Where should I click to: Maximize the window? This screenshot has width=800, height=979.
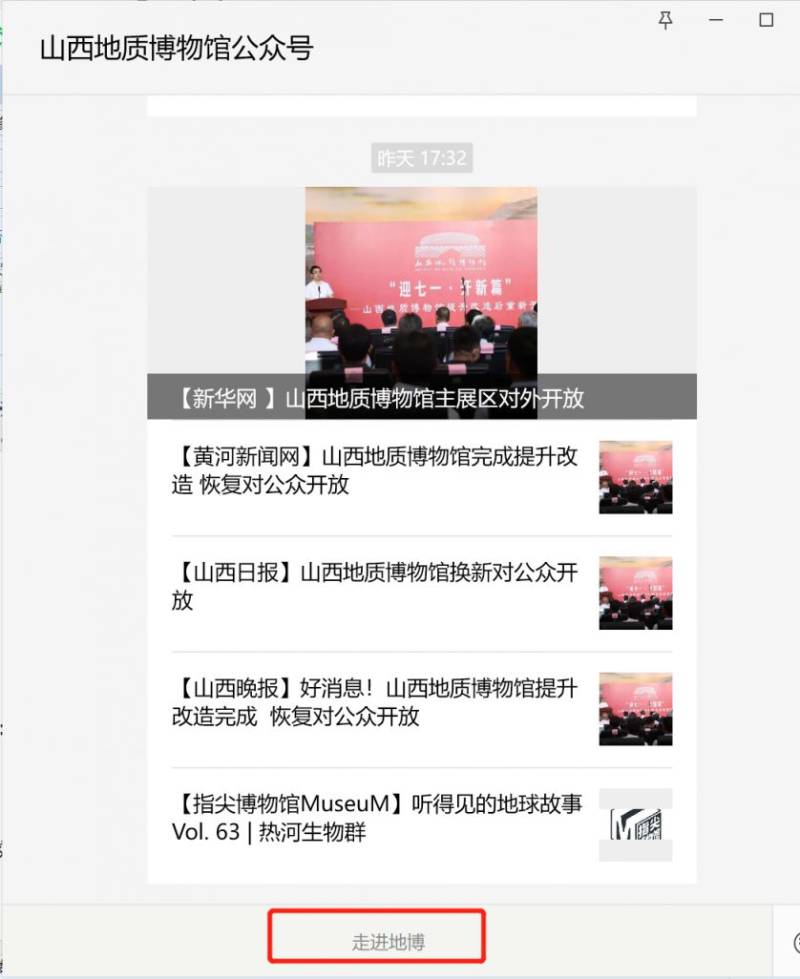click(x=766, y=20)
